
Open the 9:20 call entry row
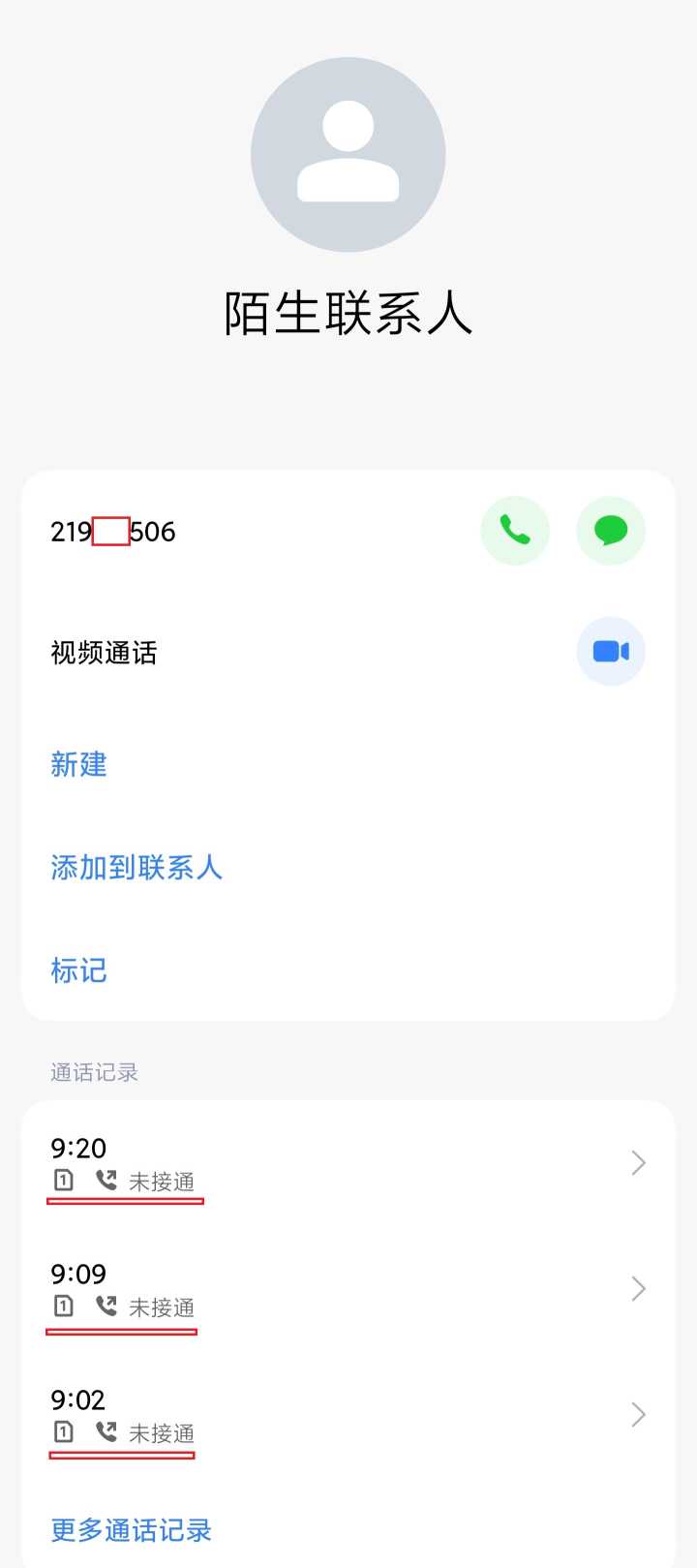click(348, 1162)
